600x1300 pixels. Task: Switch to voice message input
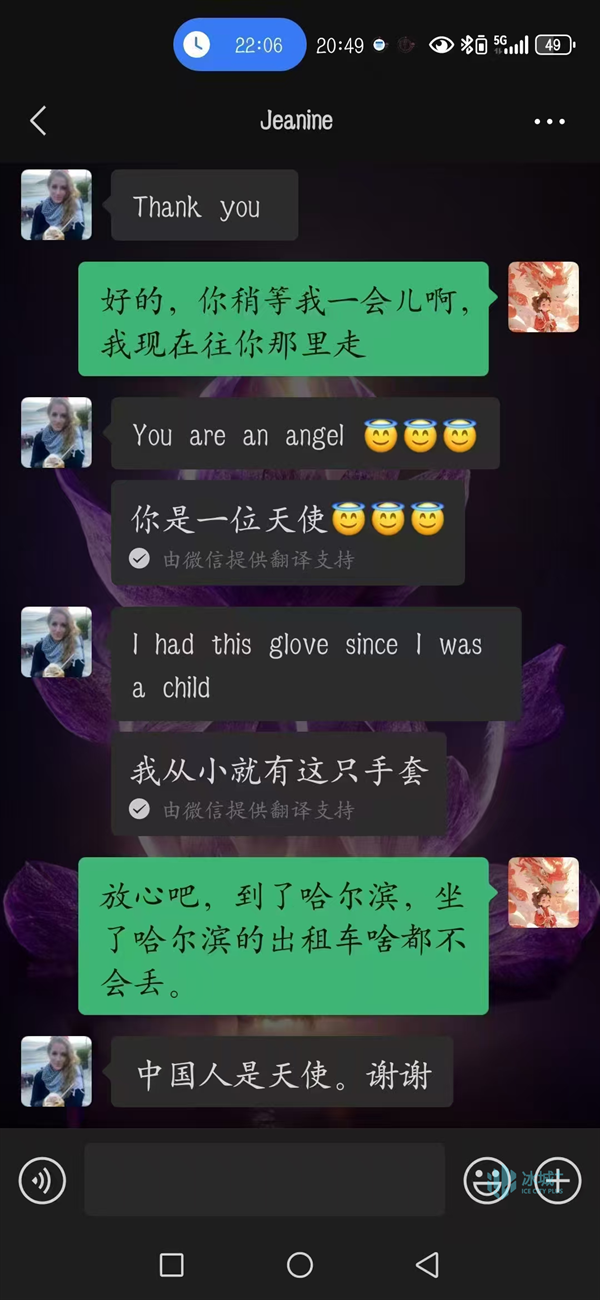(42, 1181)
